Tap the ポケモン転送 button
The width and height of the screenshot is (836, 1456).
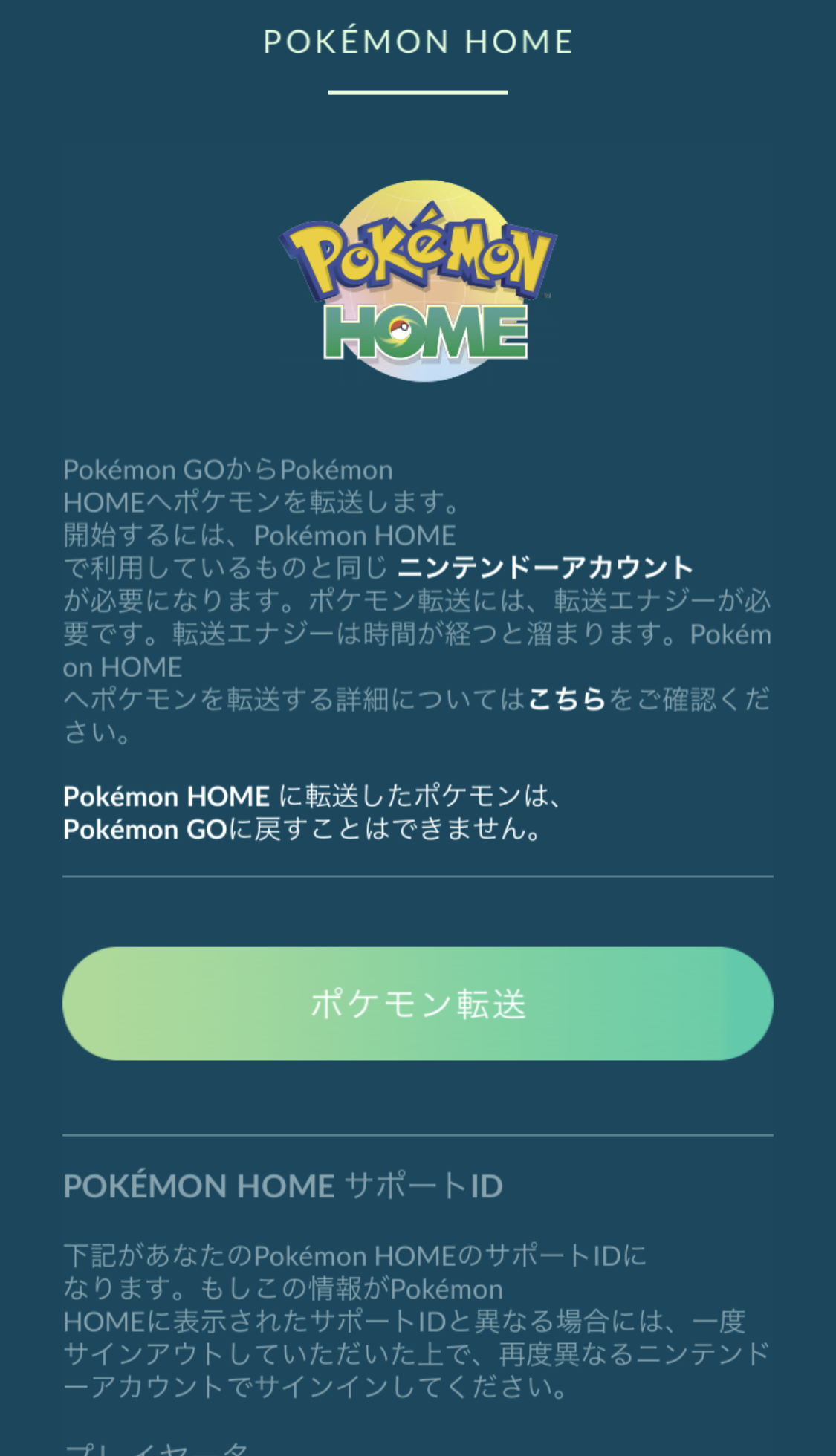[x=418, y=1003]
